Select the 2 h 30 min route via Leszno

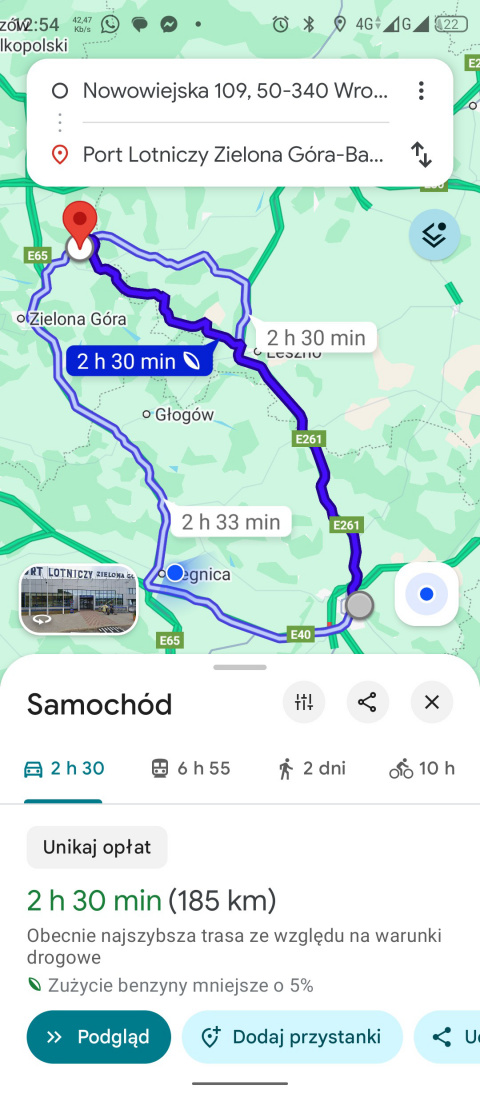[316, 338]
